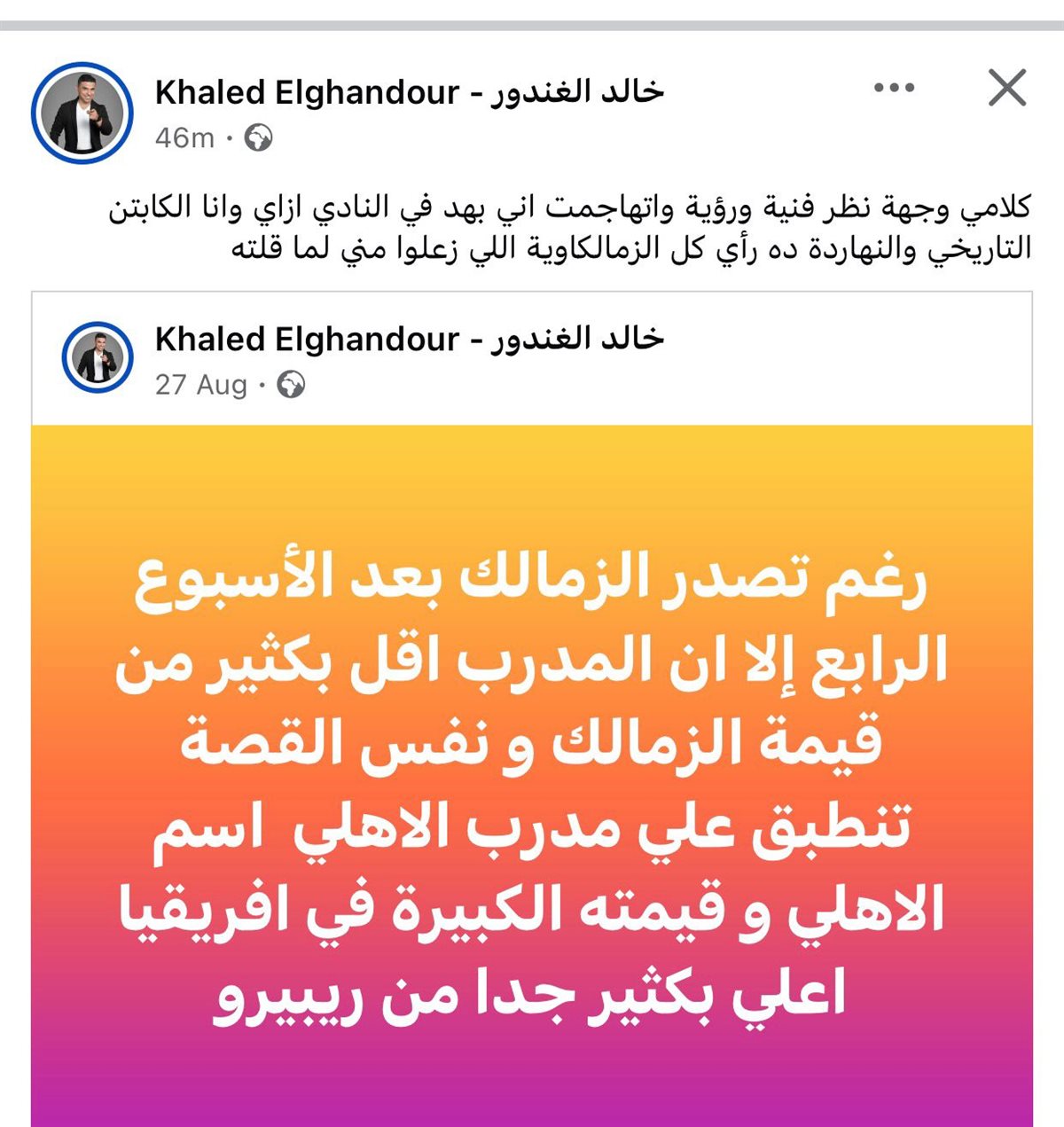This screenshot has width=1064, height=1127.
Task: Dismiss the post with the X icon
Action: coord(1006,88)
